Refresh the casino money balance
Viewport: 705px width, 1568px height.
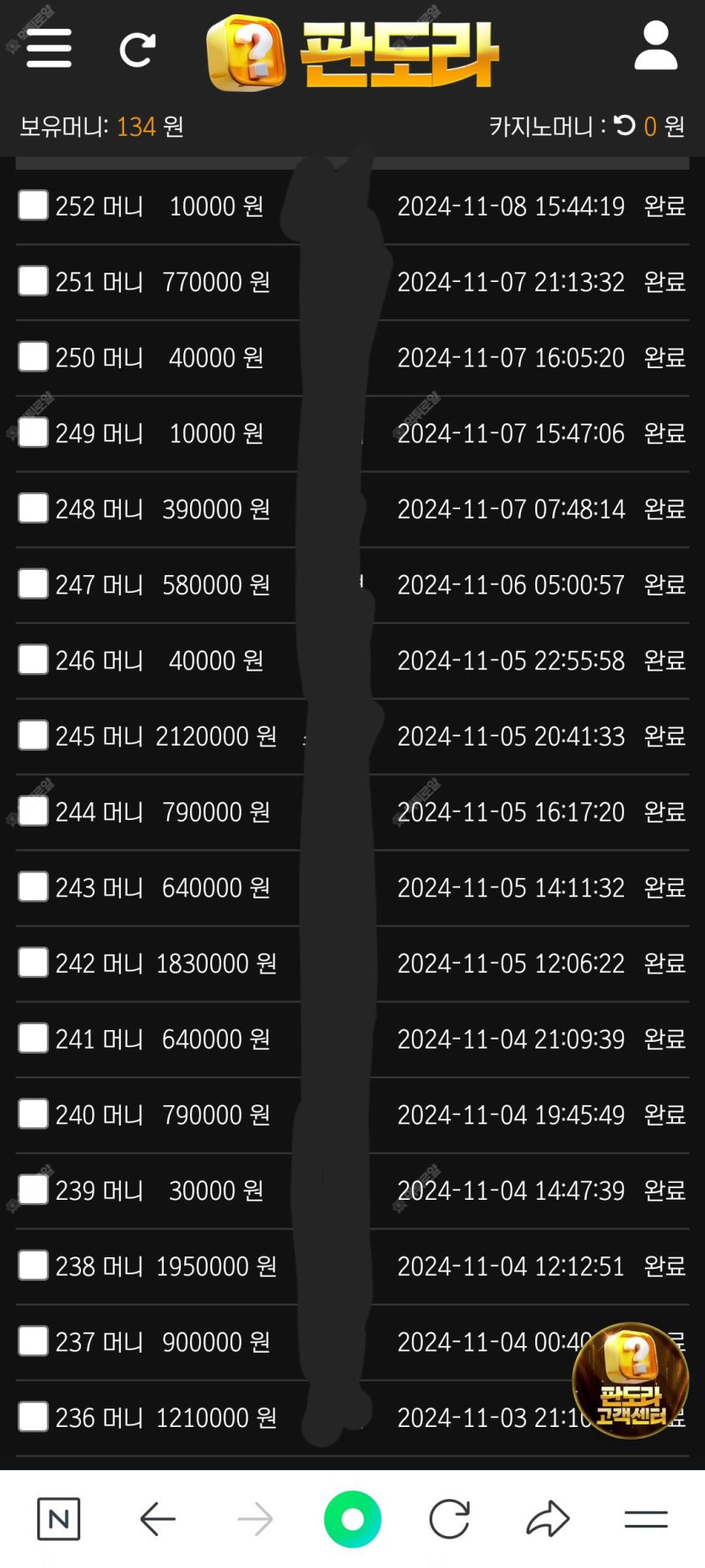(x=625, y=126)
